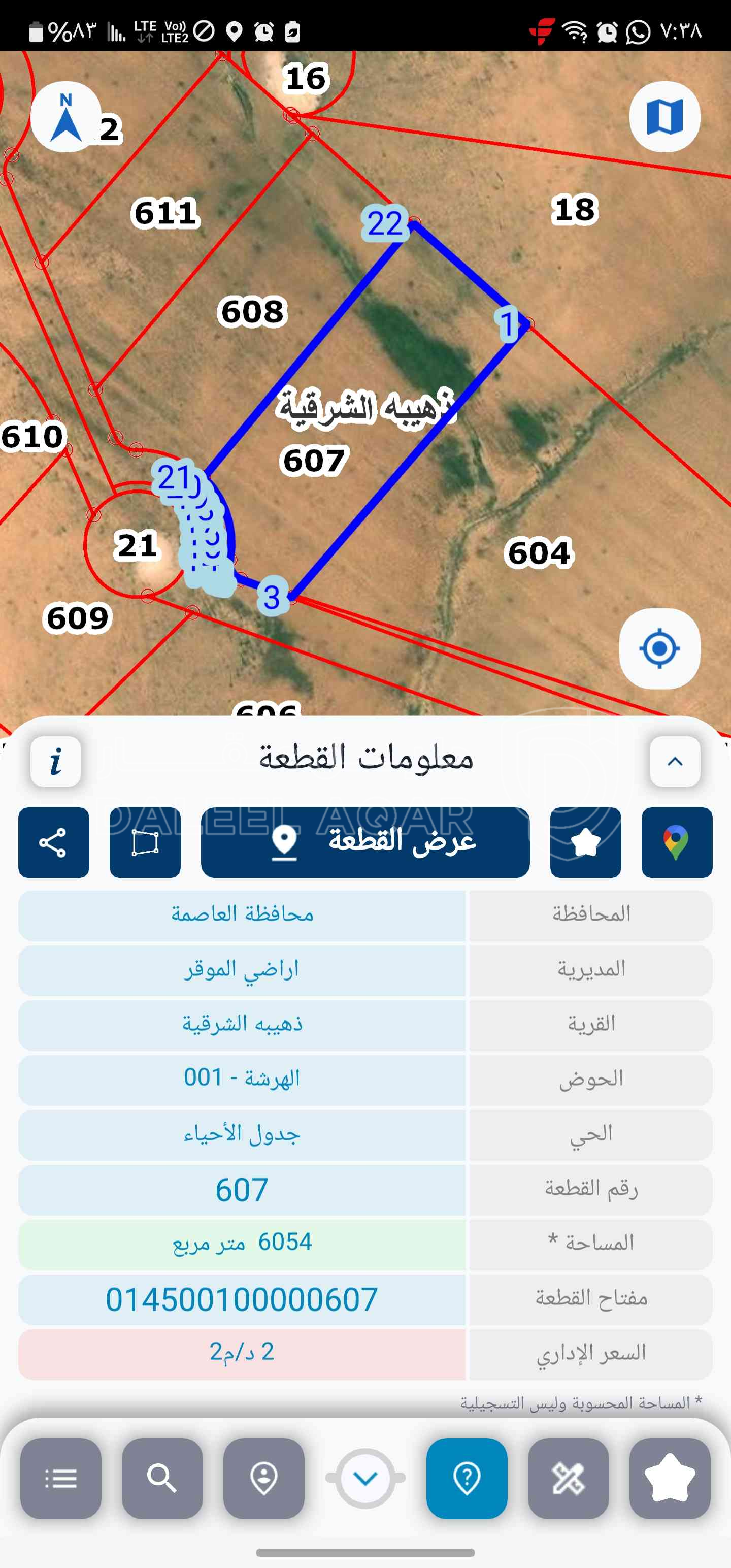Open the list menu in bottom bar

61,1478
